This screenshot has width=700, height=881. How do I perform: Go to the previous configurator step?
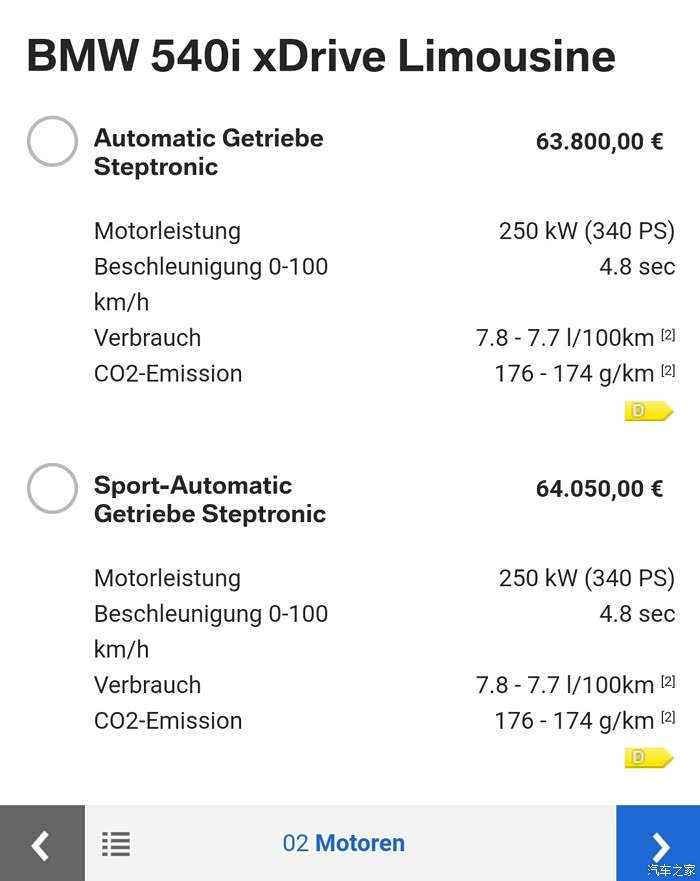[41, 844]
